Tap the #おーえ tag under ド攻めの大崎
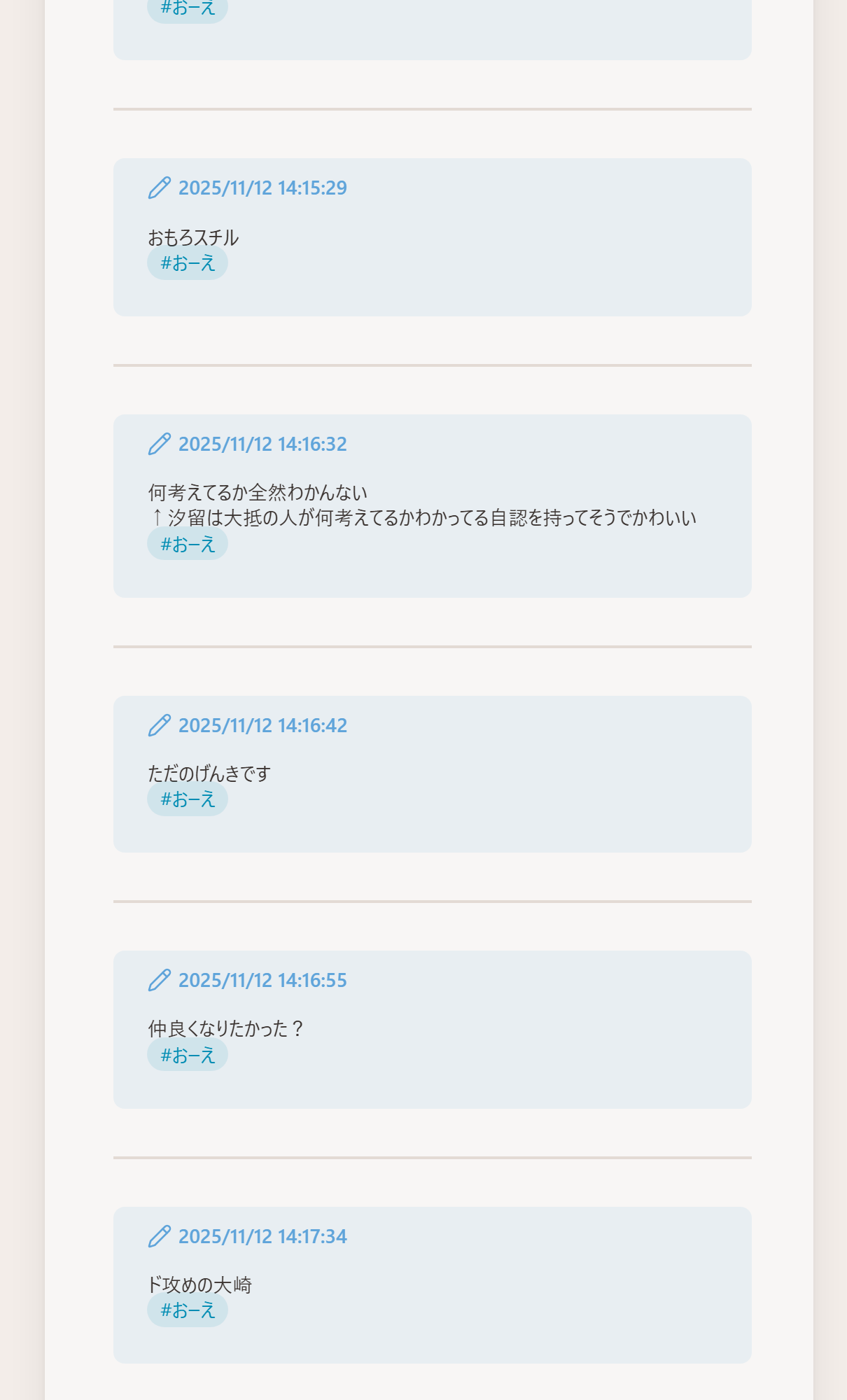This screenshot has width=847, height=1400. (187, 1310)
